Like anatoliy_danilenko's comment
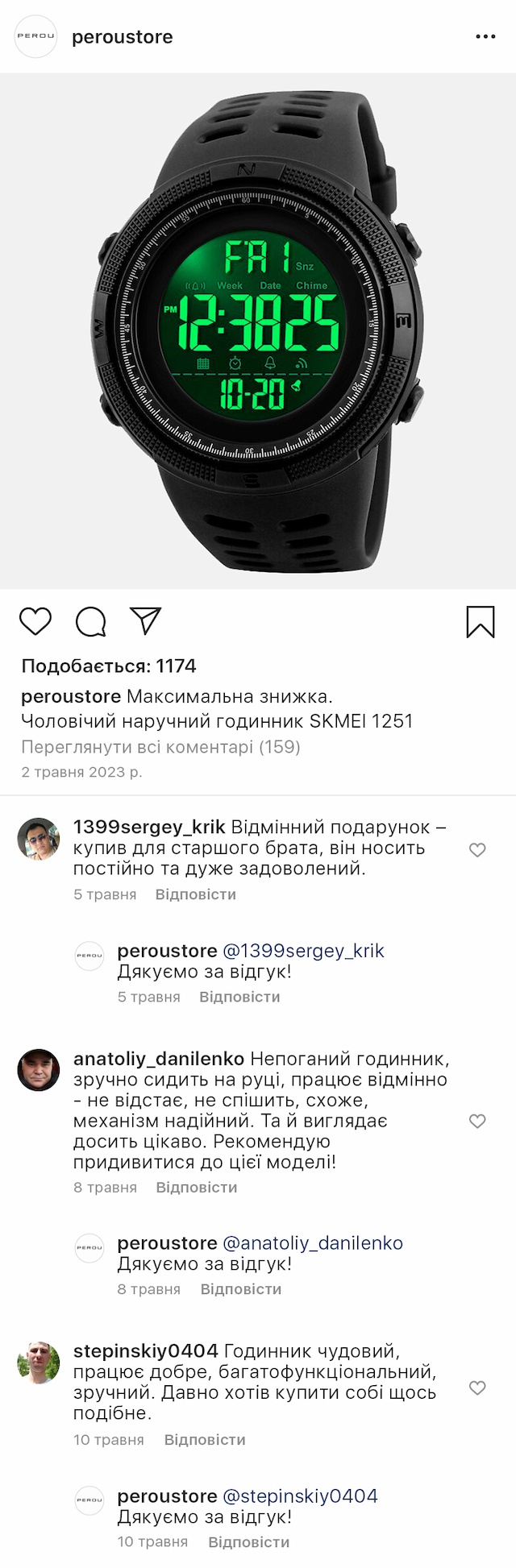 (x=477, y=1121)
